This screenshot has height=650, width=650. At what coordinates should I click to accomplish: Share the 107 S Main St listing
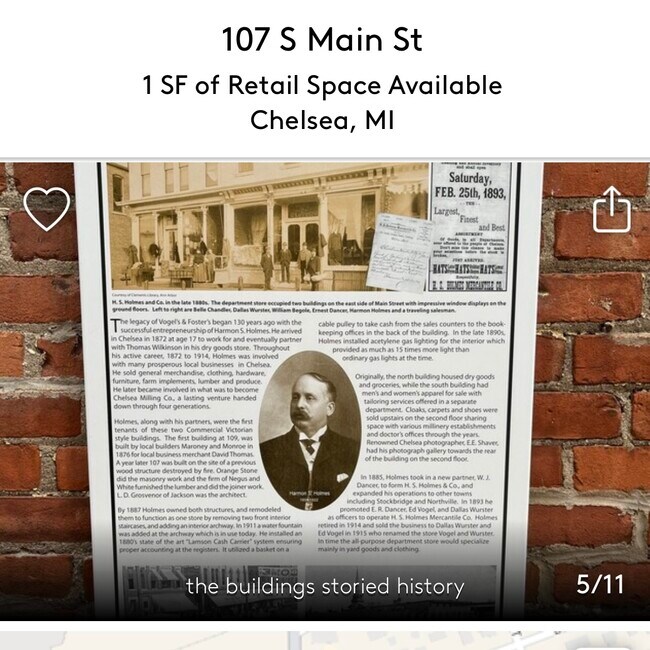pos(611,210)
